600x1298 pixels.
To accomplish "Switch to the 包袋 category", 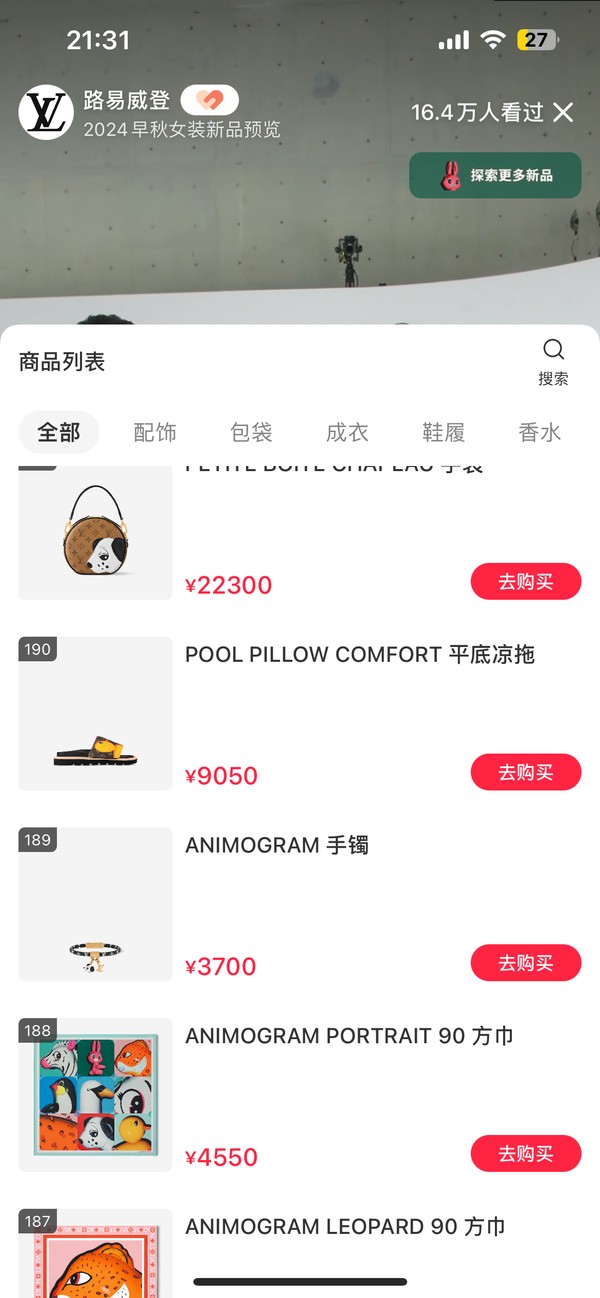I will tap(251, 432).
